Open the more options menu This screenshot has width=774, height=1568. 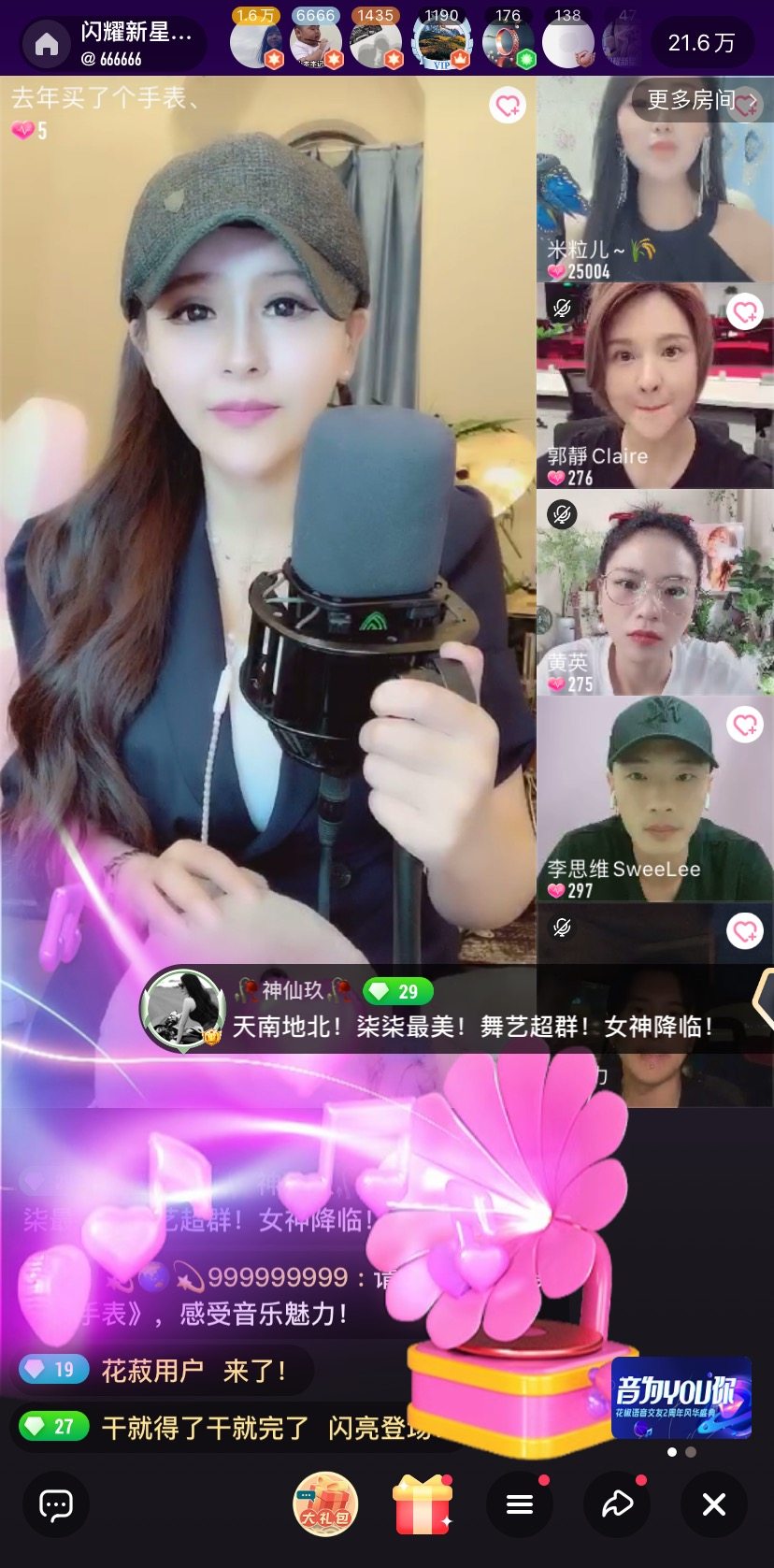point(520,1504)
